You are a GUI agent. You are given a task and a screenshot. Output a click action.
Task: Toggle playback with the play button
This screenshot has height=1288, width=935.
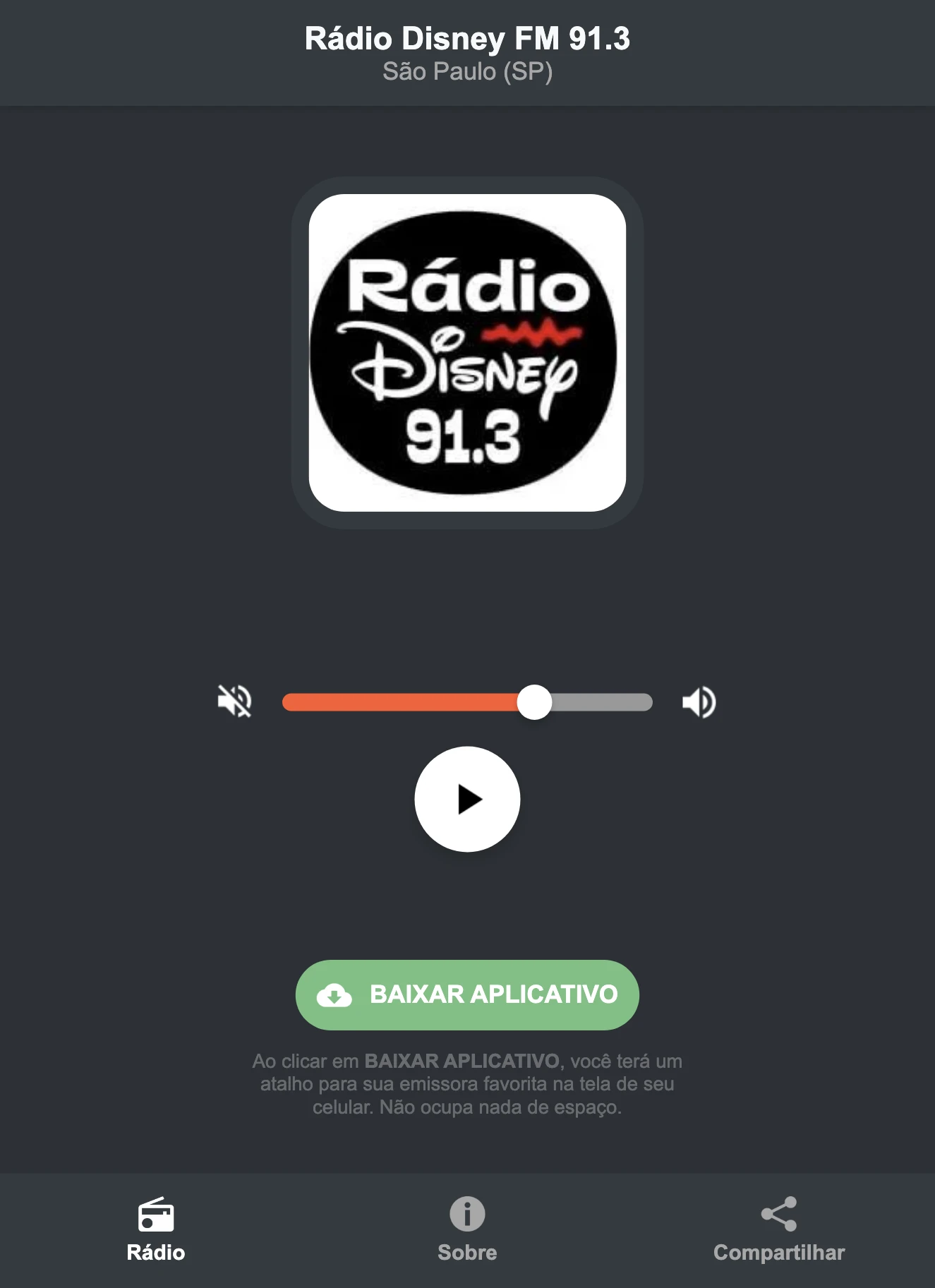(x=467, y=798)
